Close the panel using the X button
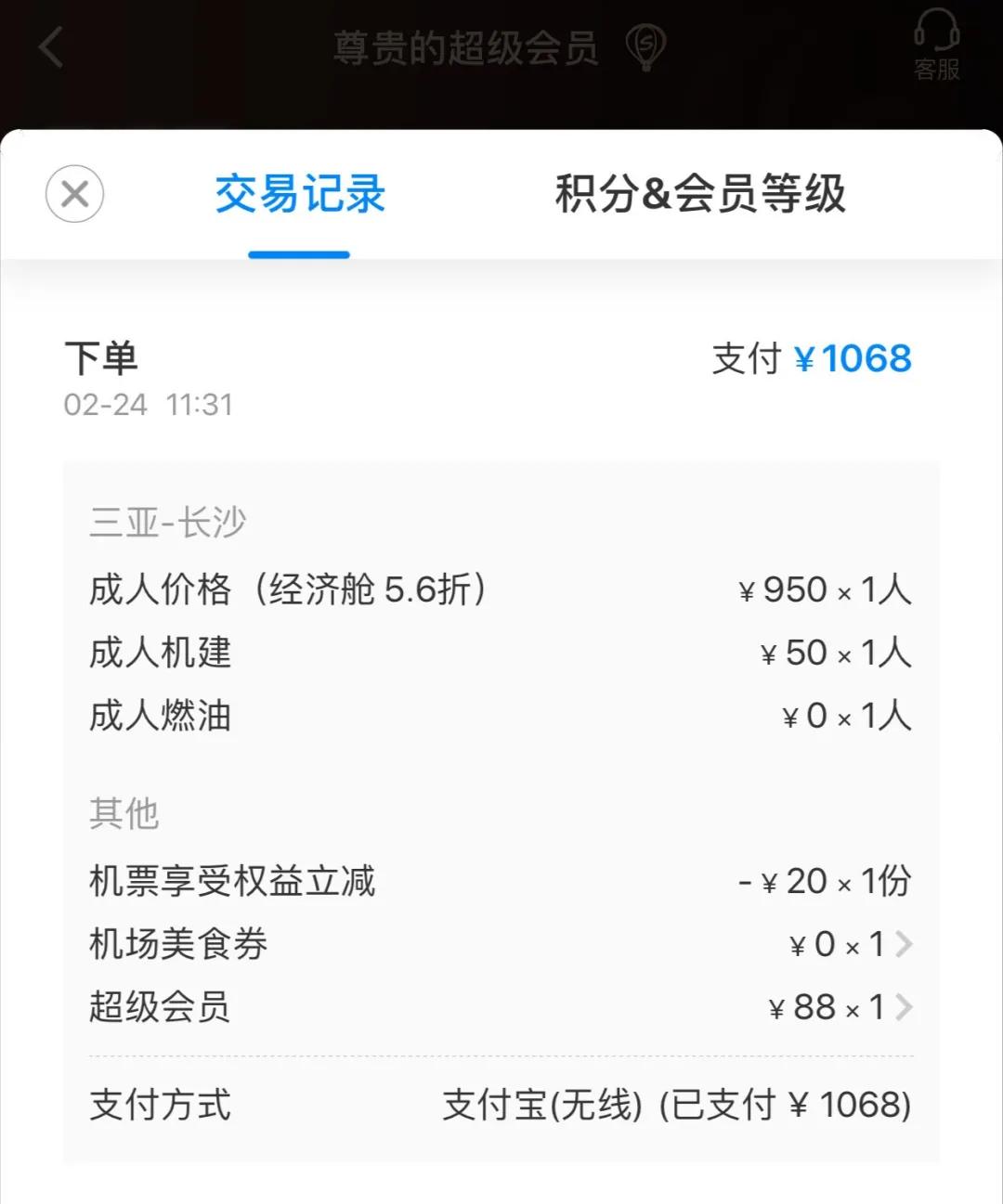Viewport: 1003px width, 1204px height. [x=74, y=194]
